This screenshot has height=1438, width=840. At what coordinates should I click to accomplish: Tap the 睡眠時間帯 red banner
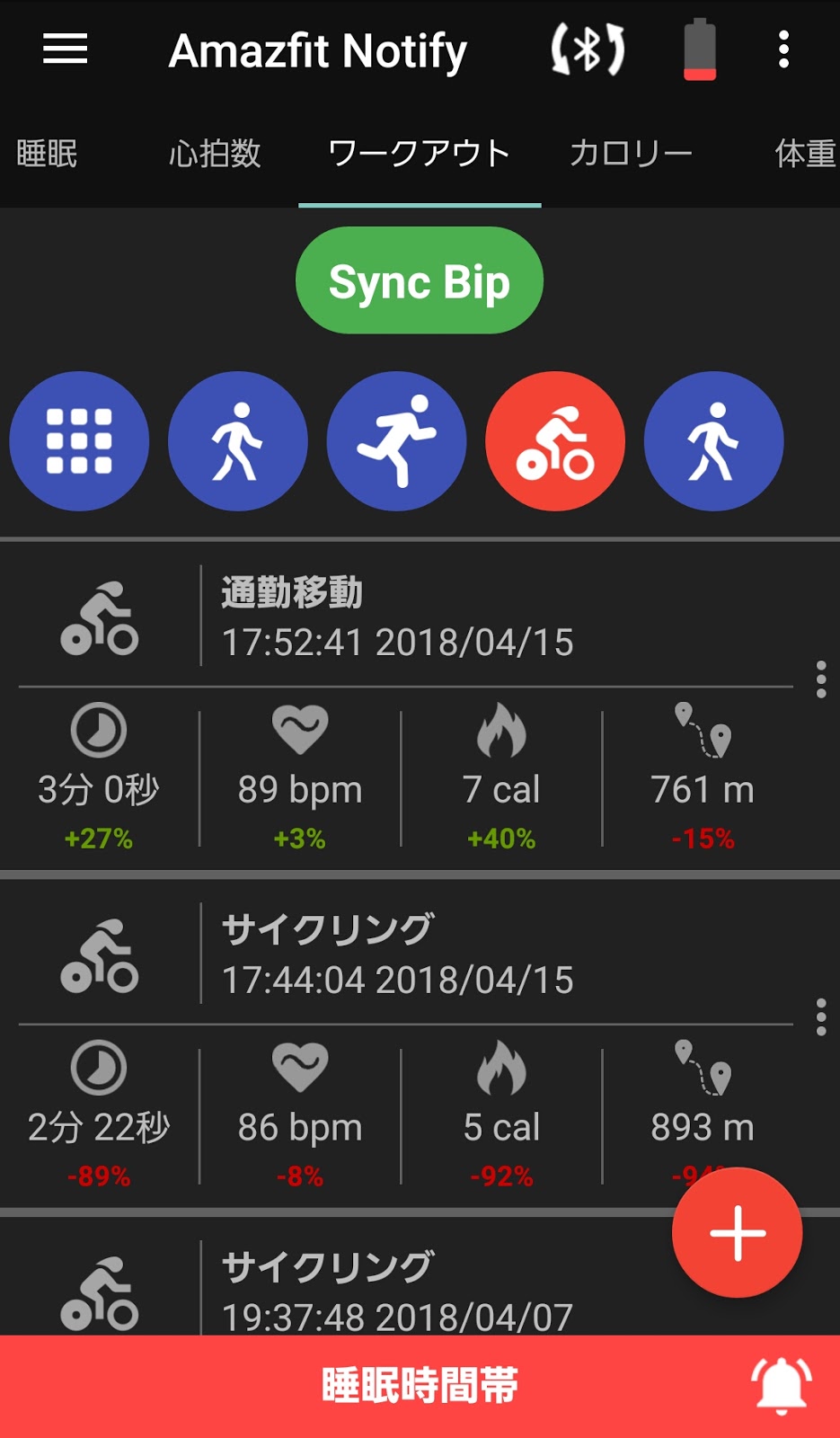(419, 1386)
